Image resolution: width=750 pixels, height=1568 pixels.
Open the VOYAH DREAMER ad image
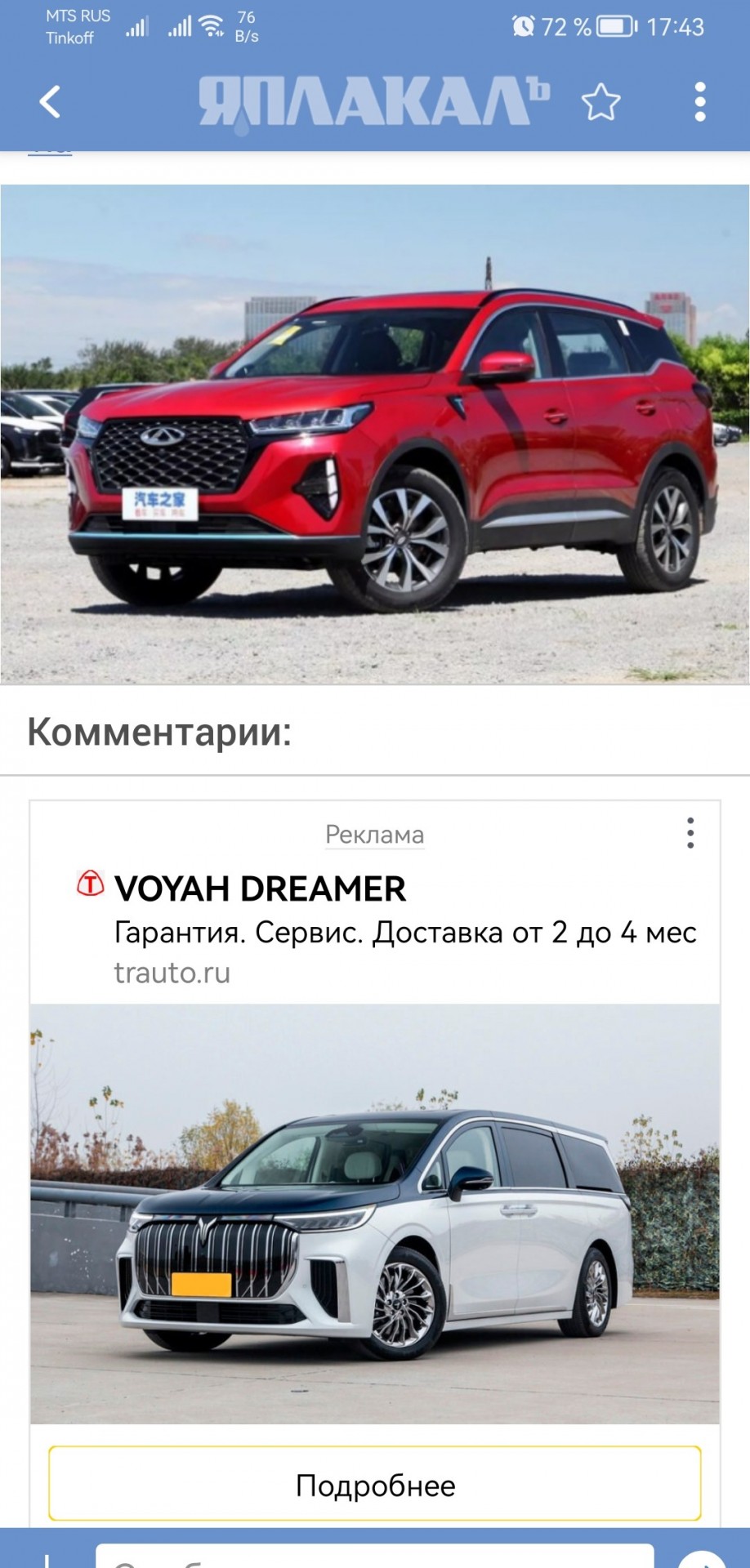(x=375, y=1214)
